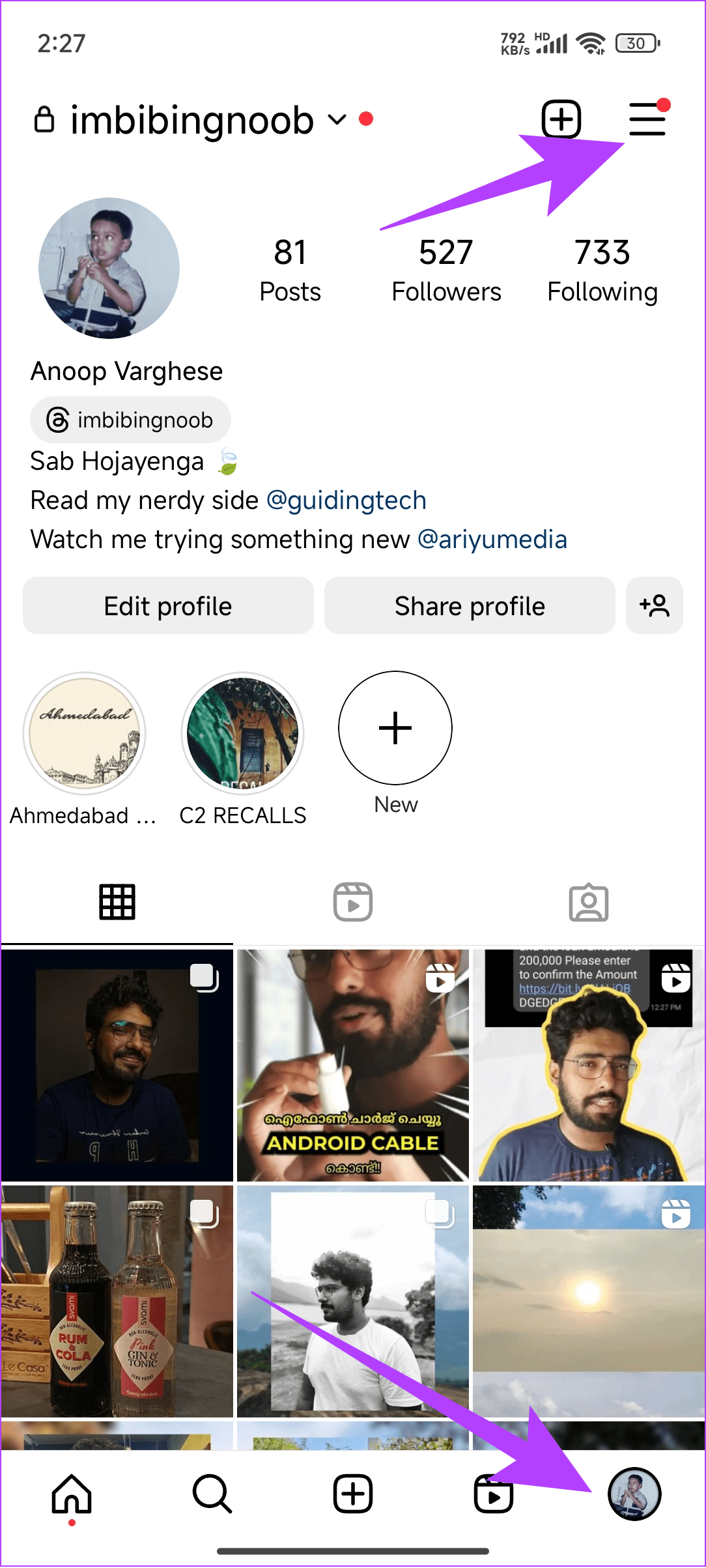The height and width of the screenshot is (1568, 706).
Task: View the C2 RECALLS highlight
Action: pos(242,734)
